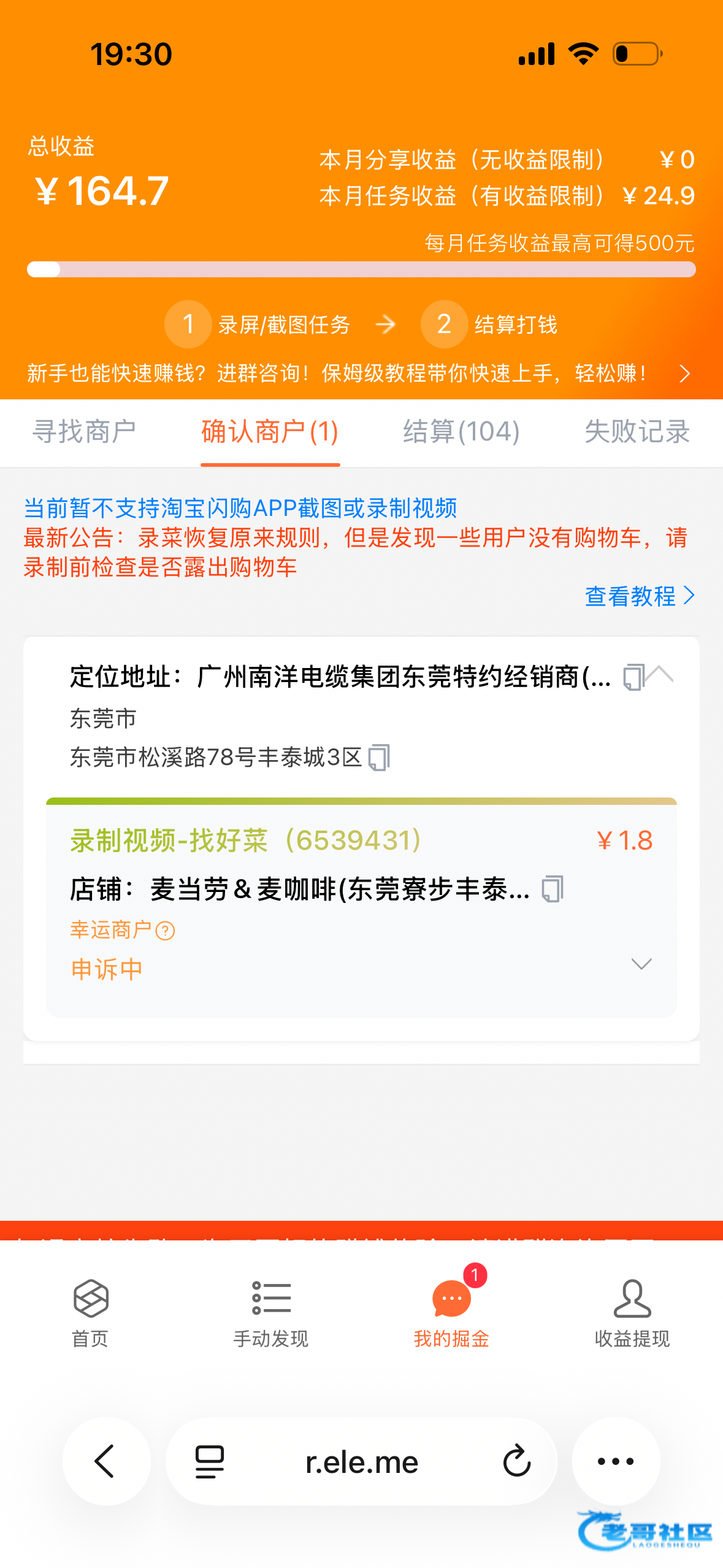Open the 查看教程 tutorial link
The height and width of the screenshot is (1568, 723).
tap(639, 596)
